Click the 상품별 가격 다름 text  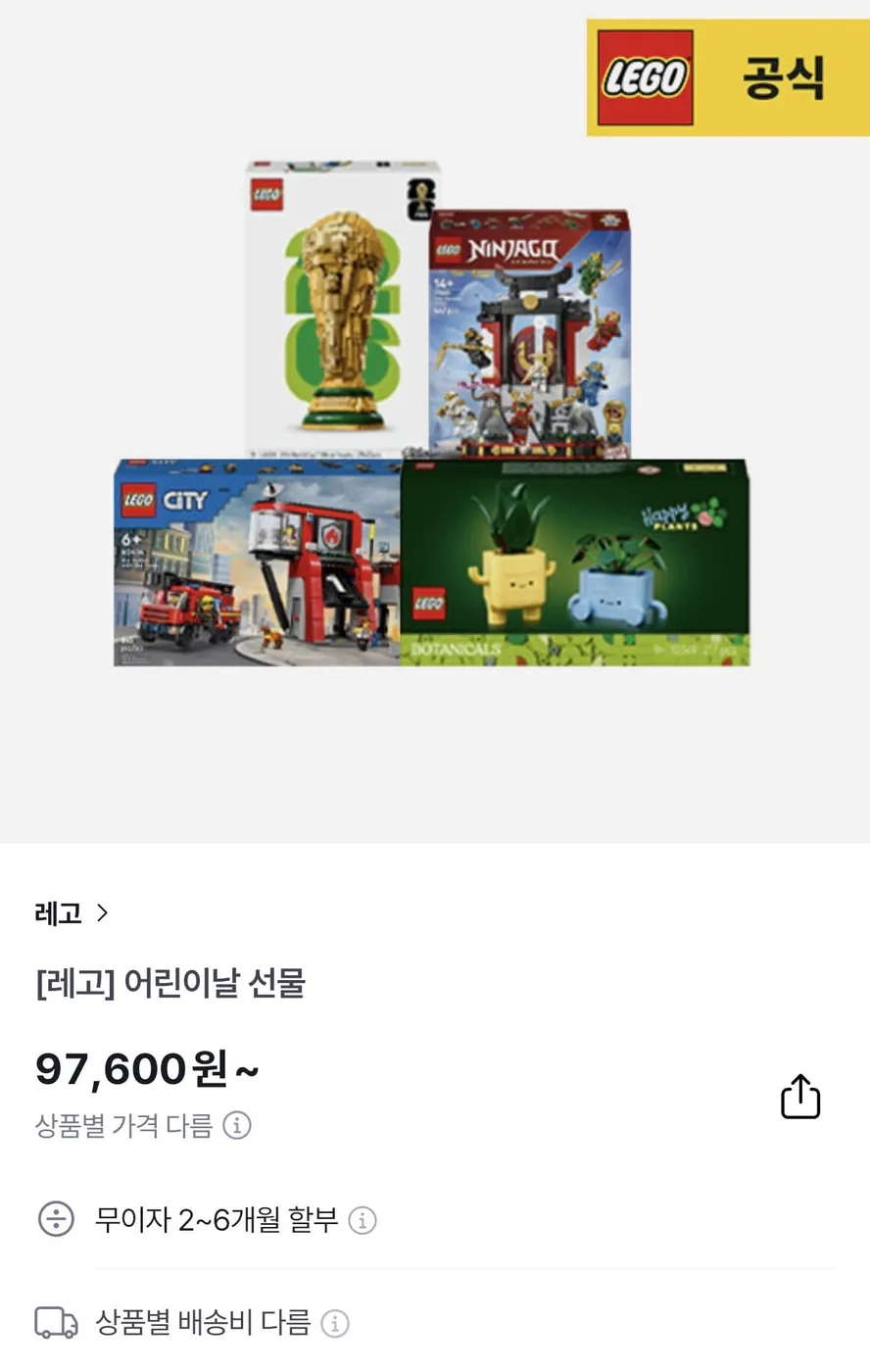(x=122, y=1126)
